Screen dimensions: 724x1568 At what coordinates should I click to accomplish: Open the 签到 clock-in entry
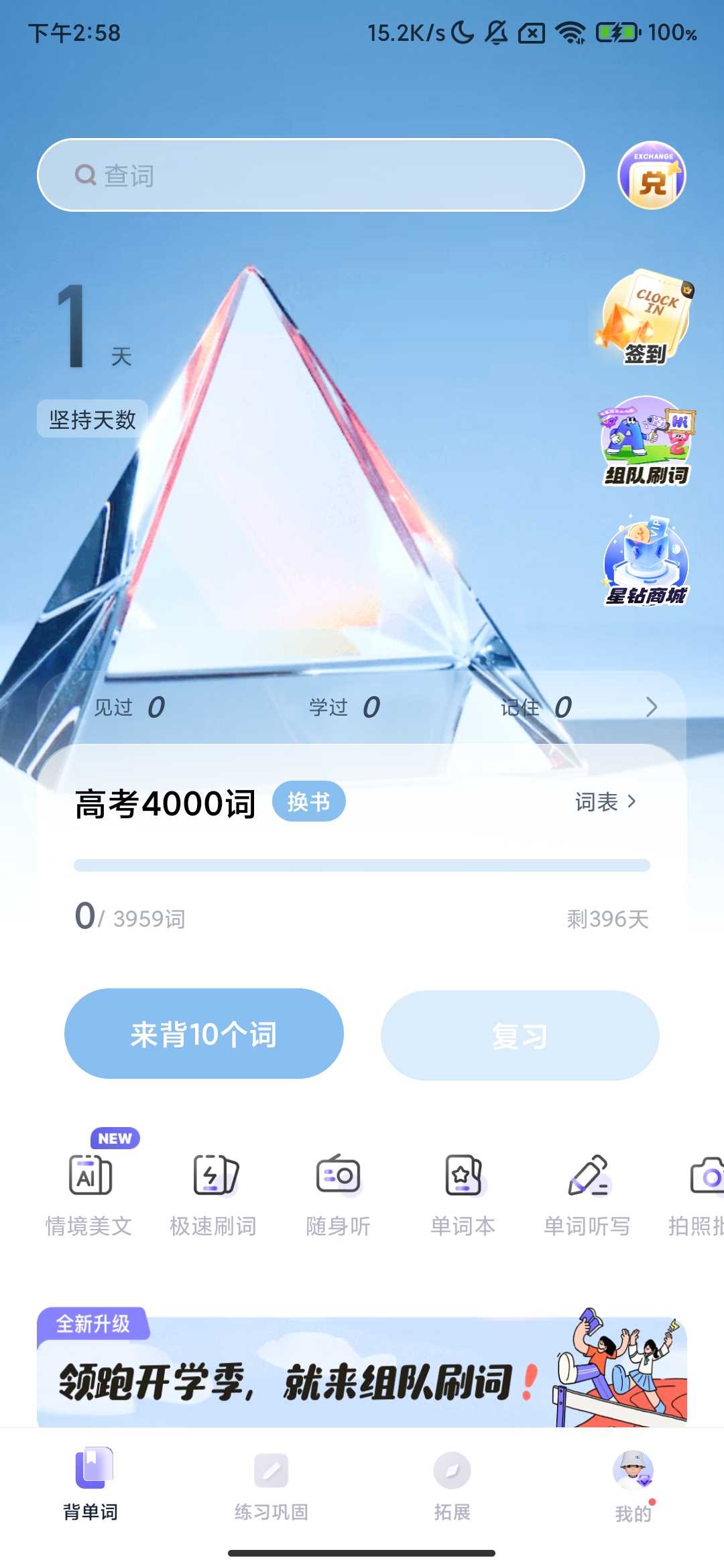(645, 318)
